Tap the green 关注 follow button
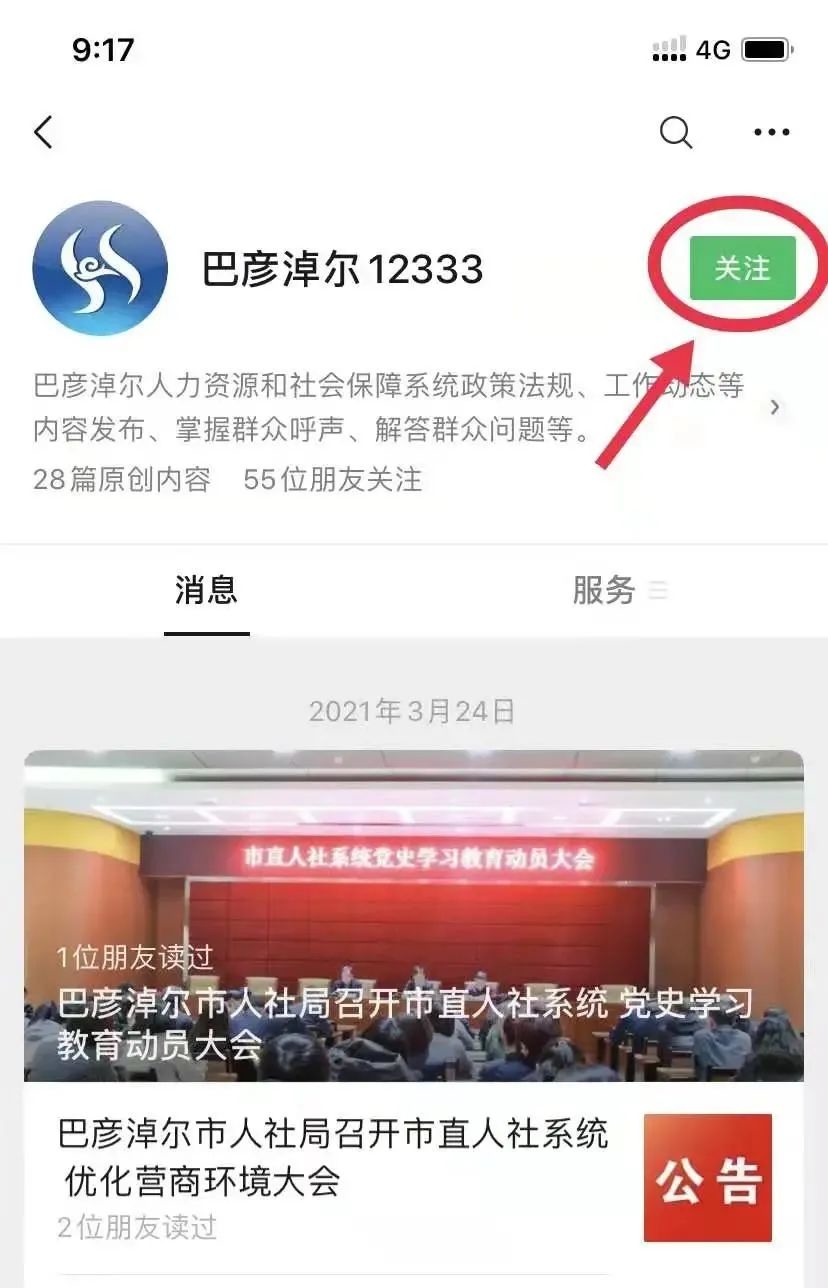Image resolution: width=828 pixels, height=1288 pixels. click(x=742, y=268)
